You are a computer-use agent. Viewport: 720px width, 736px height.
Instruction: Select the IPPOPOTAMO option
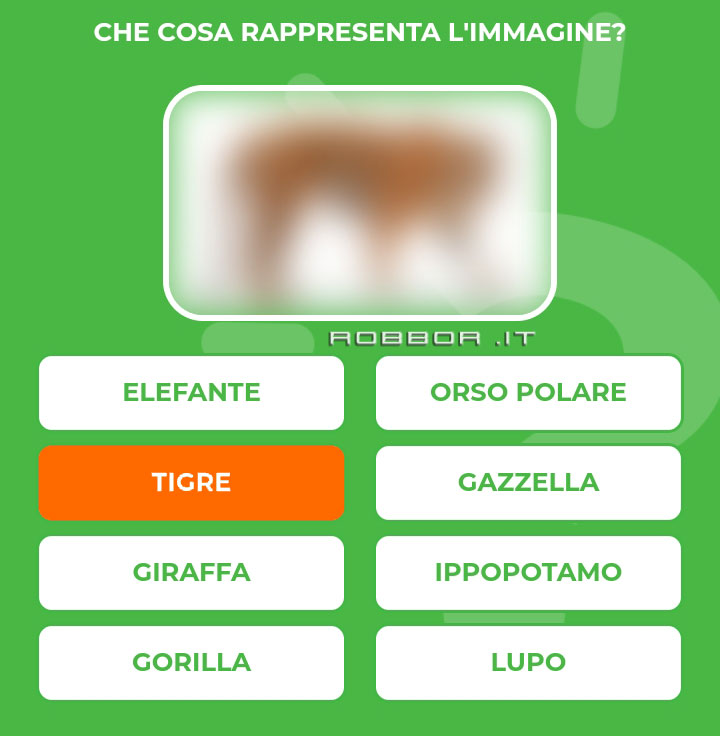tap(528, 573)
